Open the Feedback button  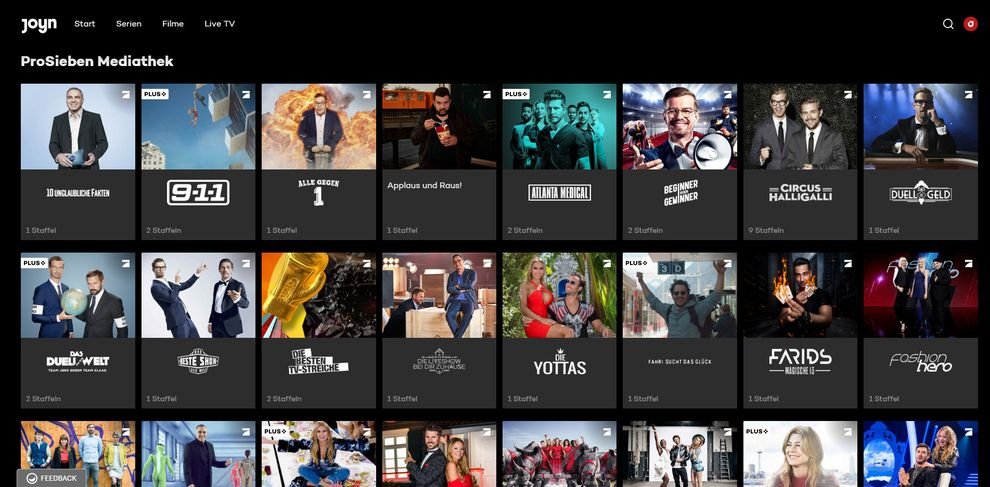coord(52,478)
